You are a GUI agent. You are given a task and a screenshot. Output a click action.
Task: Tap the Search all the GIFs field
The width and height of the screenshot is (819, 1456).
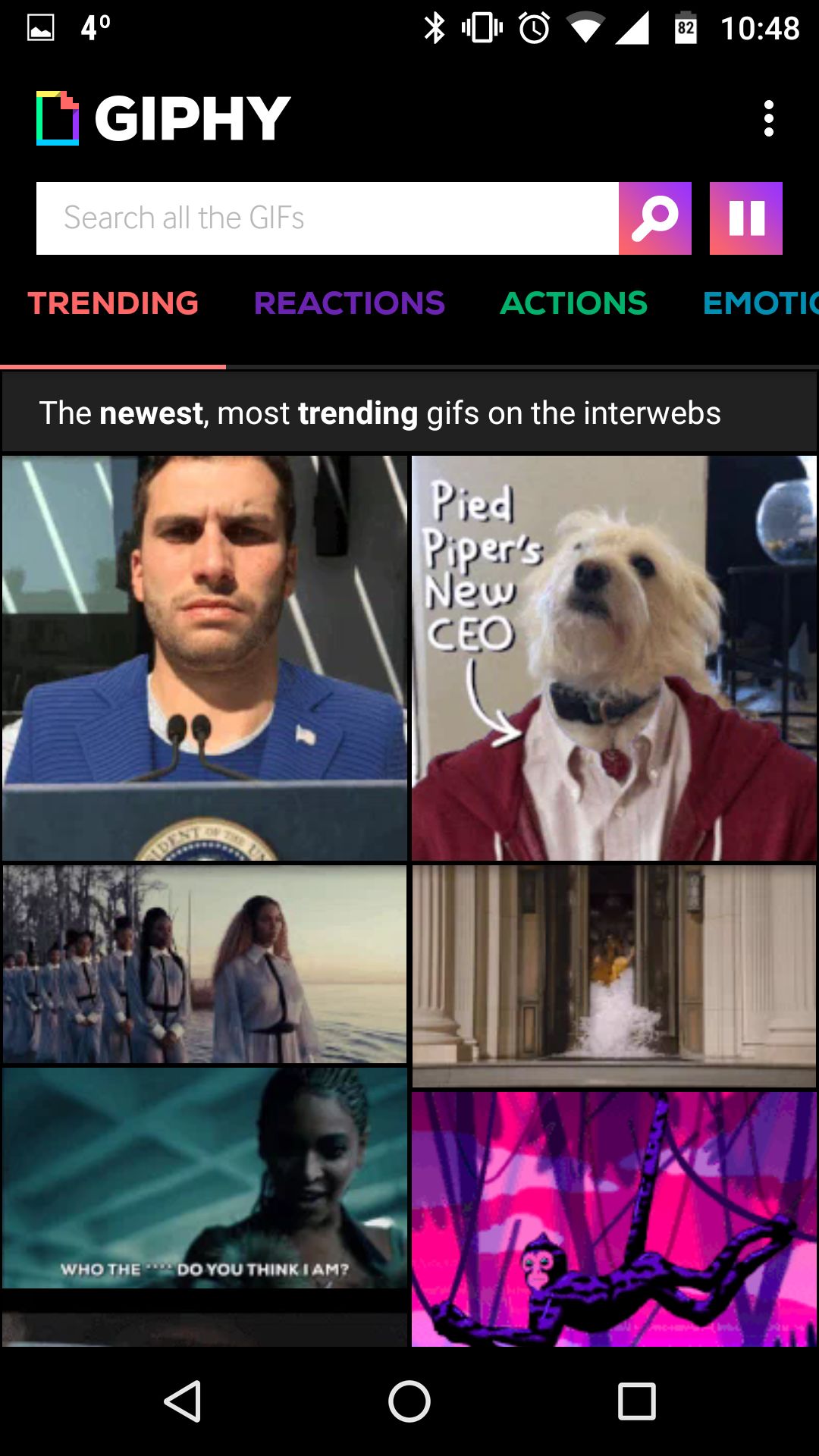[328, 218]
